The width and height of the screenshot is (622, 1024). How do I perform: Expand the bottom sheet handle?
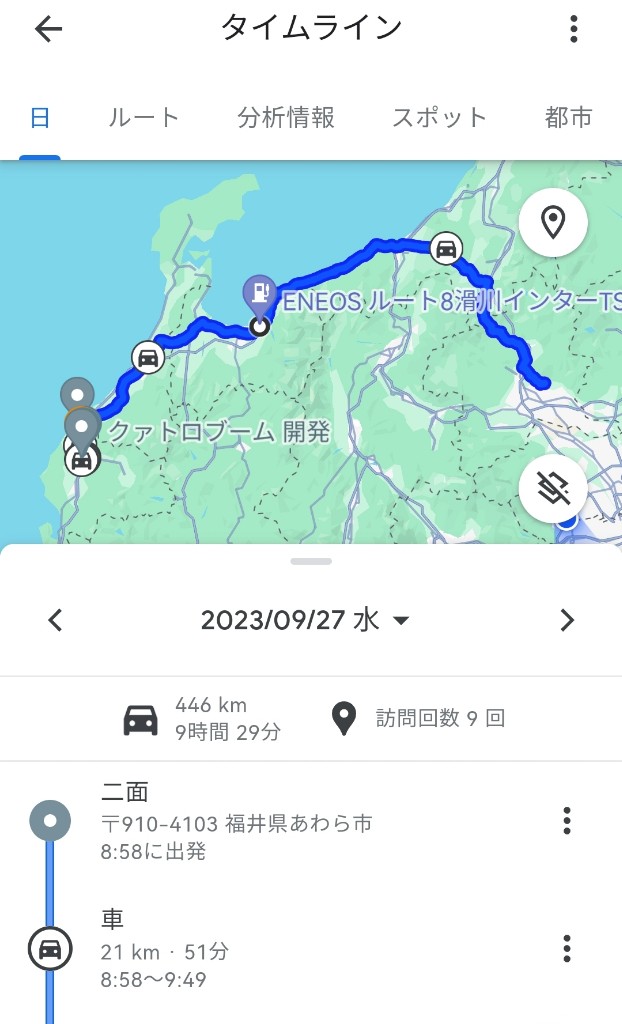311,561
